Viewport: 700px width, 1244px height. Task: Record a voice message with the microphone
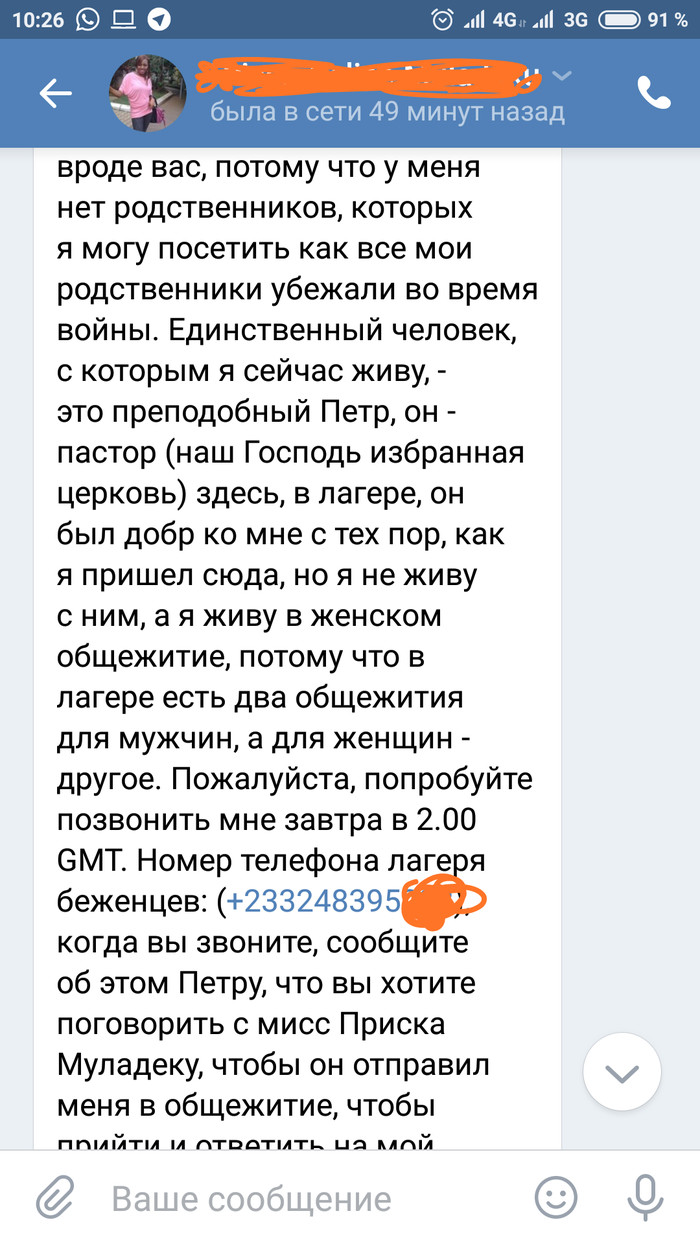645,1197
